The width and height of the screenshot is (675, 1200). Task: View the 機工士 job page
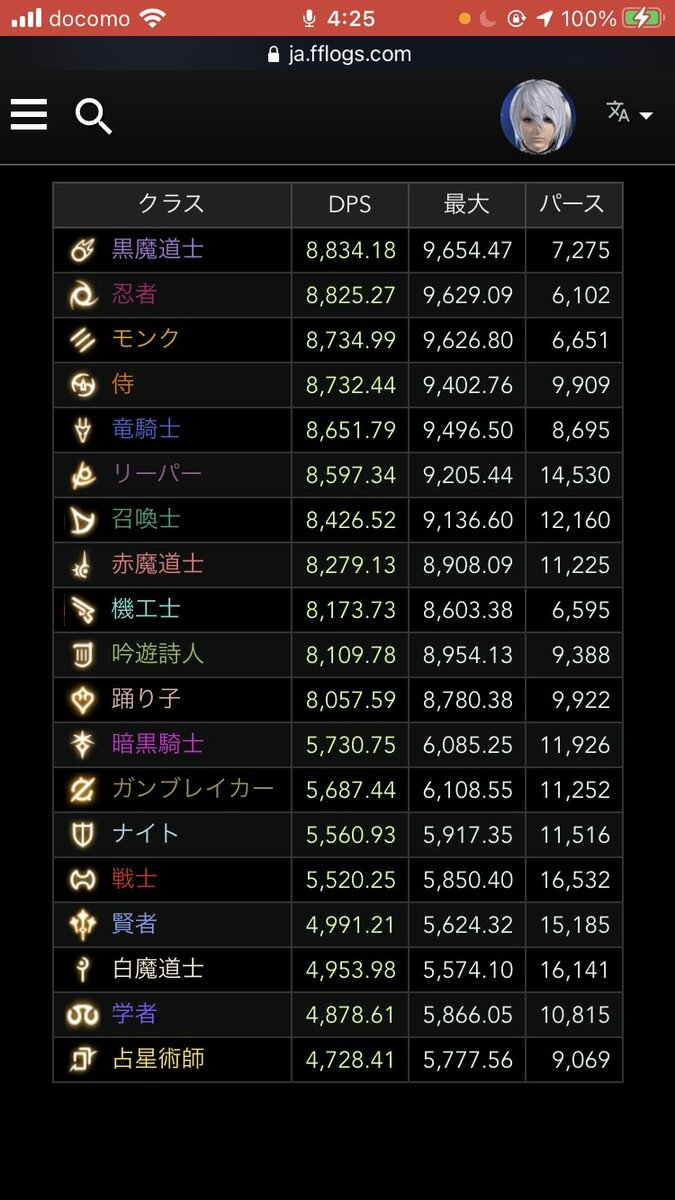tap(146, 609)
